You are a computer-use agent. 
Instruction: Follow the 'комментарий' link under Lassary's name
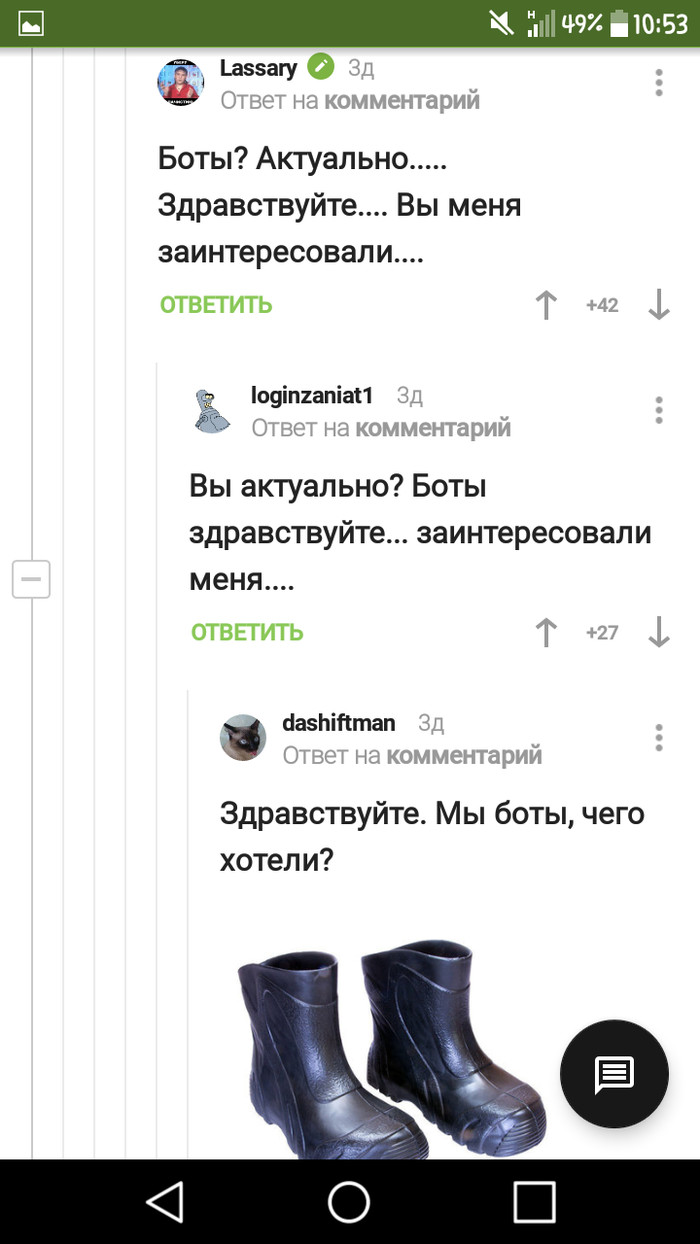pos(402,100)
